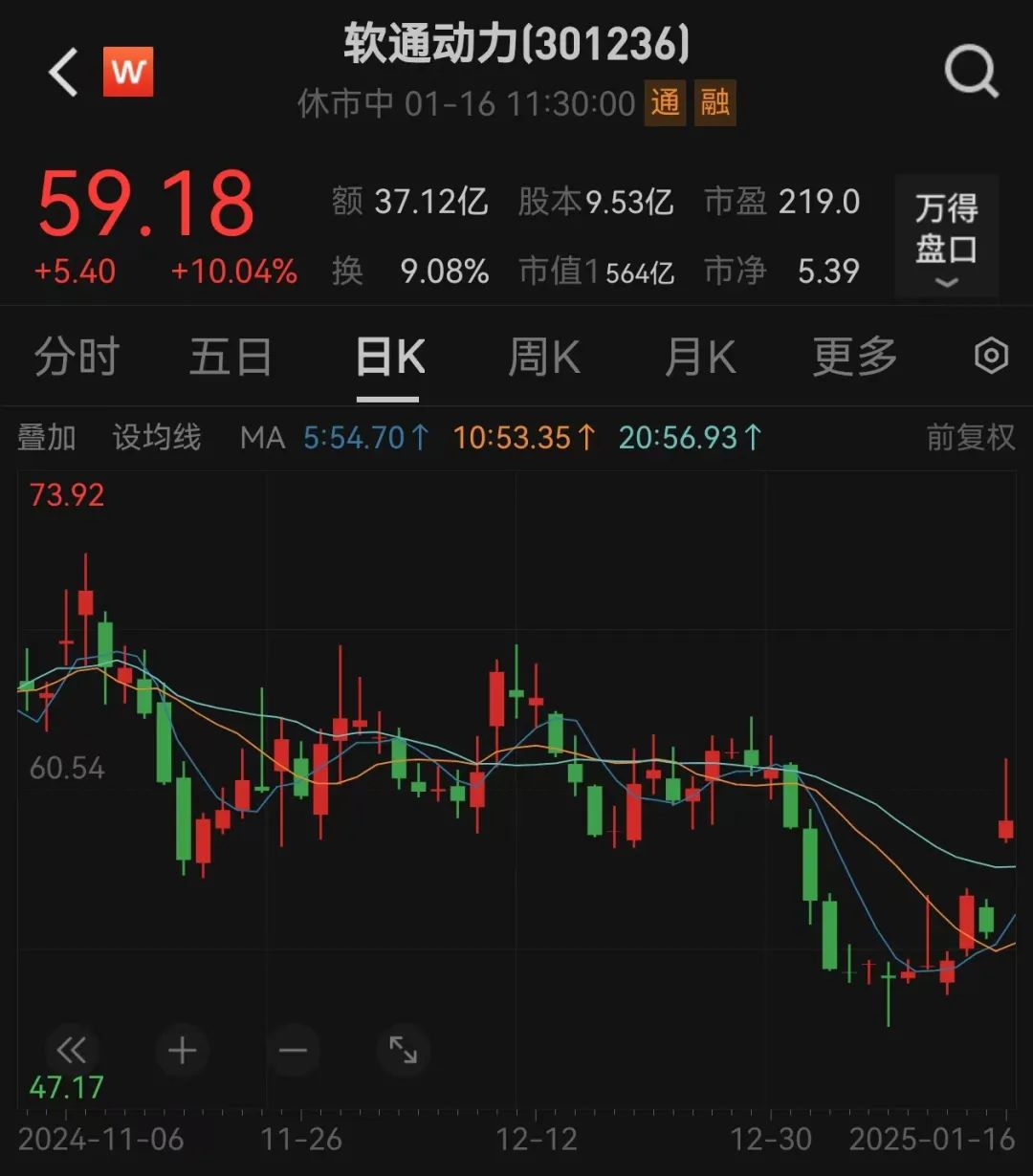Zoom out the K-line chart
Image resolution: width=1033 pixels, height=1176 pixels.
(293, 1051)
